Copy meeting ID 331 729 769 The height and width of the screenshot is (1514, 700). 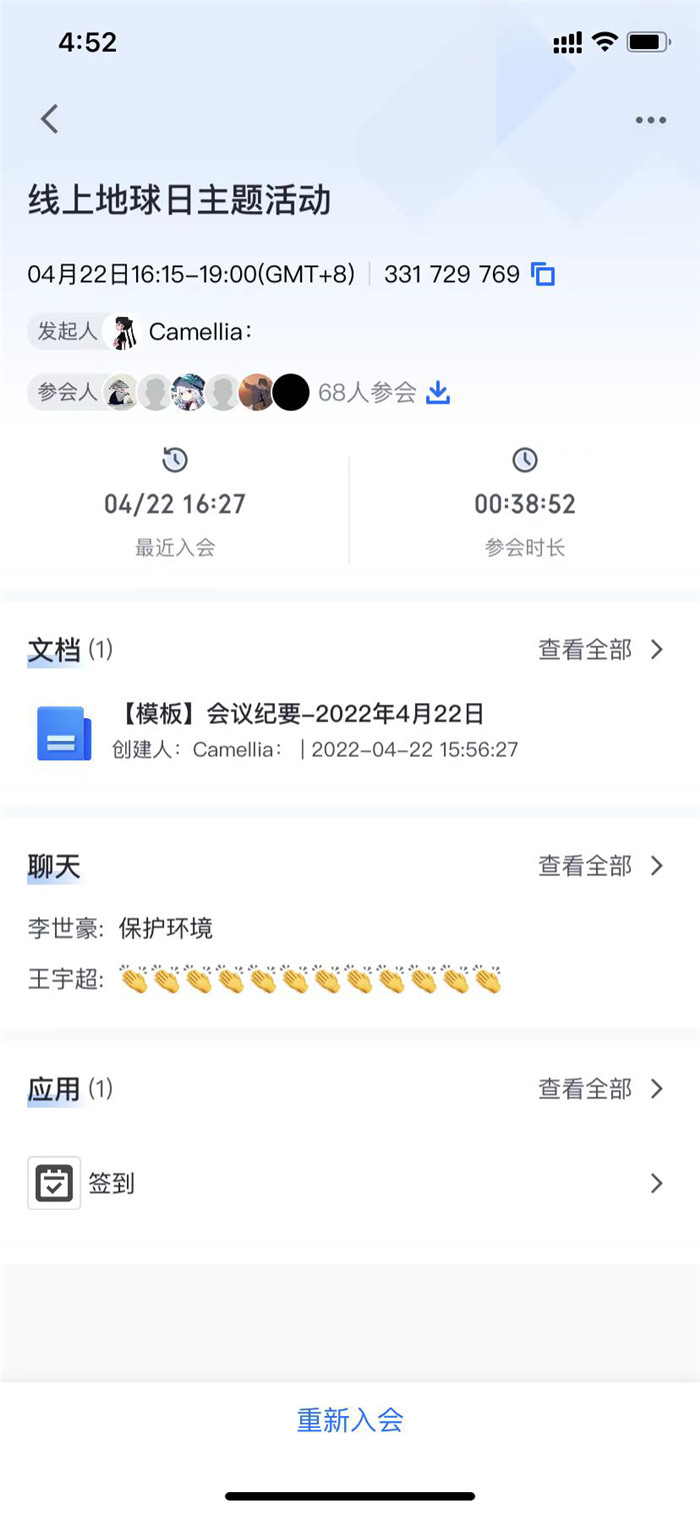point(543,274)
